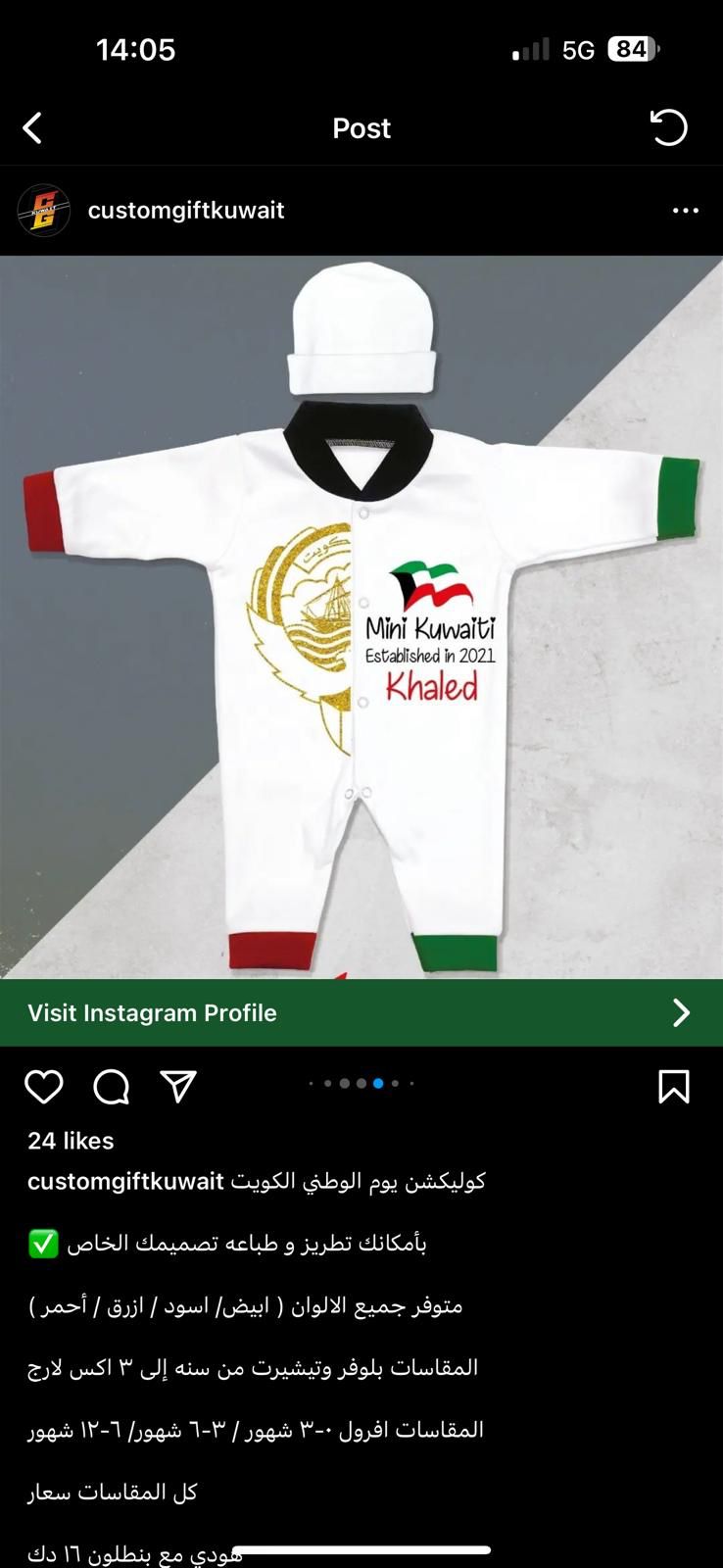Viewport: 723px width, 1568px height.
Task: Tap the Visit Instagram Profile banner
Action: 361,1012
